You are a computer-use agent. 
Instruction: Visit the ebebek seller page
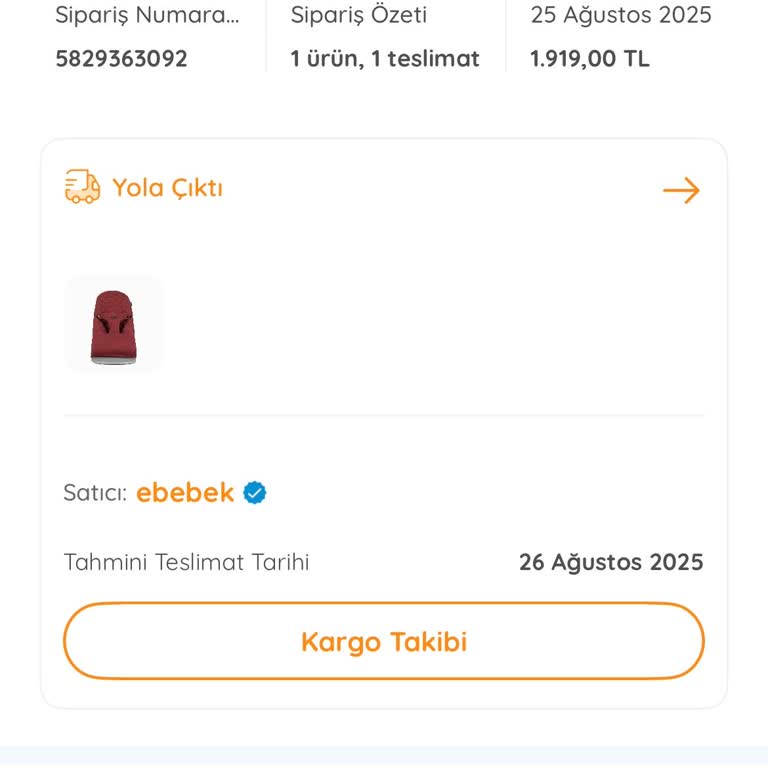(x=185, y=493)
